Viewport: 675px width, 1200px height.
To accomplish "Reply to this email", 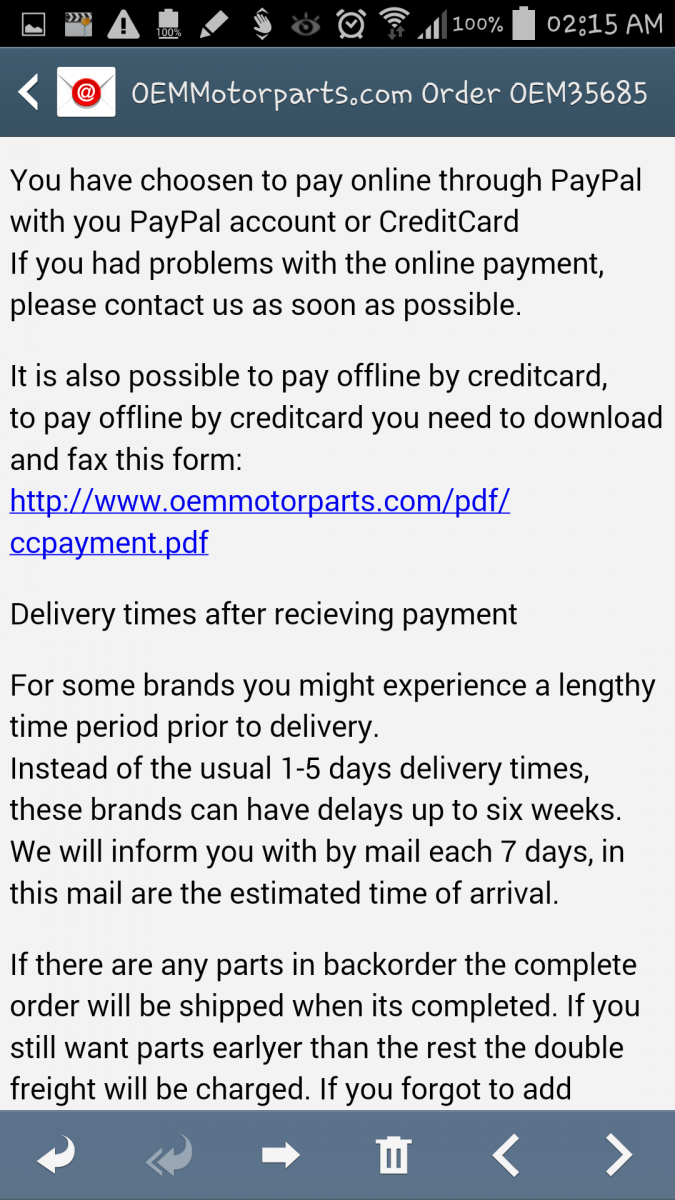I will [56, 1156].
